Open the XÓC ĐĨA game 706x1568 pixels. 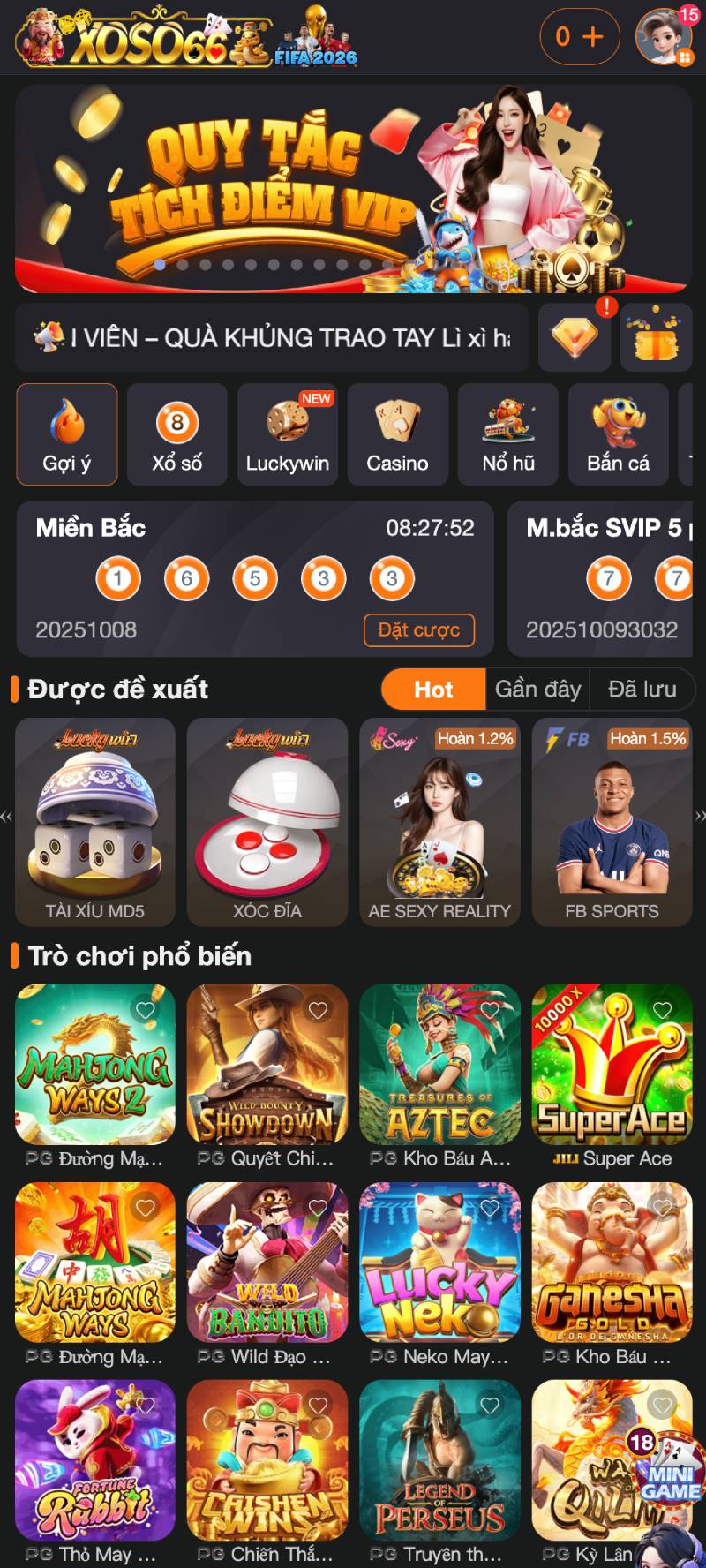tap(267, 822)
